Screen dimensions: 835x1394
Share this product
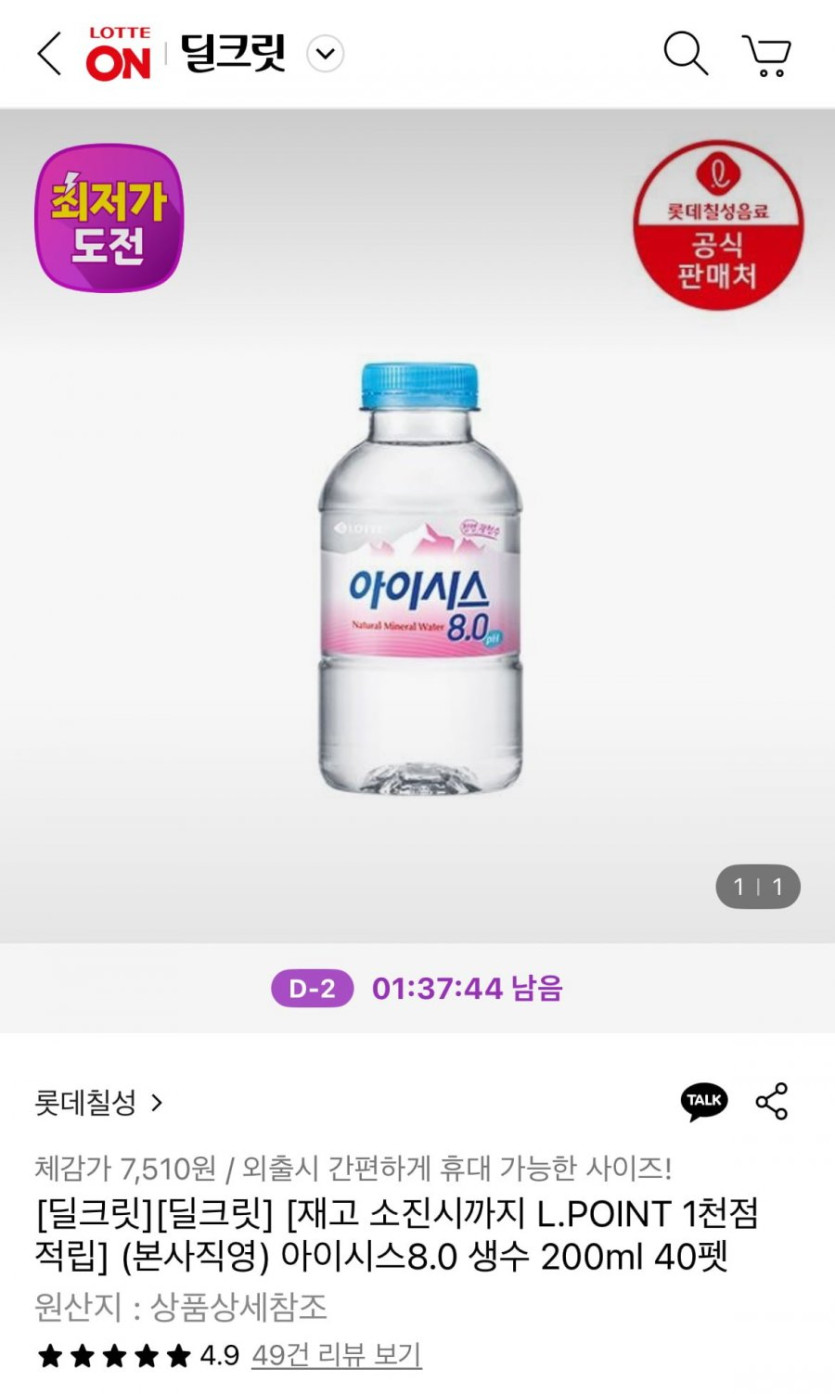pyautogui.click(x=772, y=1101)
